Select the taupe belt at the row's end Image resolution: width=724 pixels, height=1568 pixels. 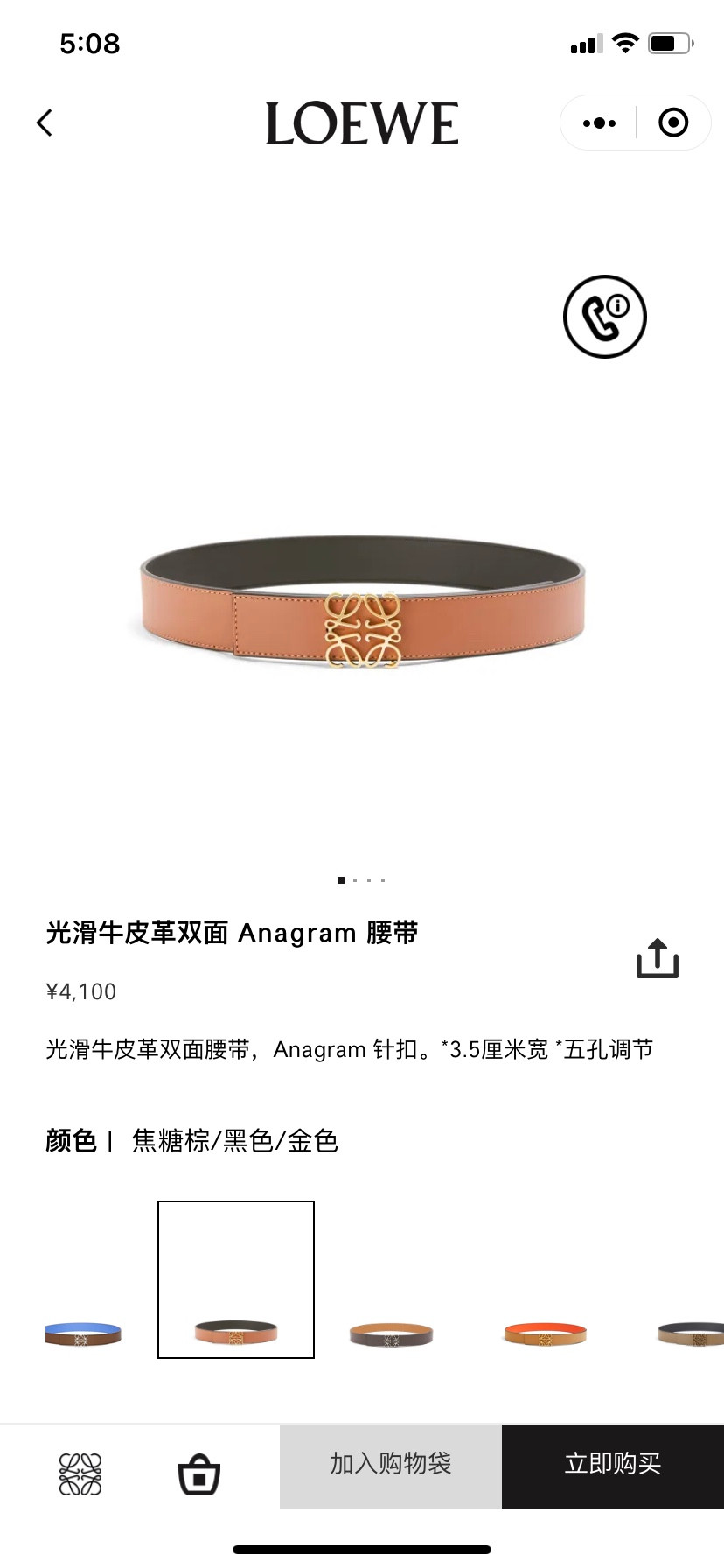(692, 1334)
